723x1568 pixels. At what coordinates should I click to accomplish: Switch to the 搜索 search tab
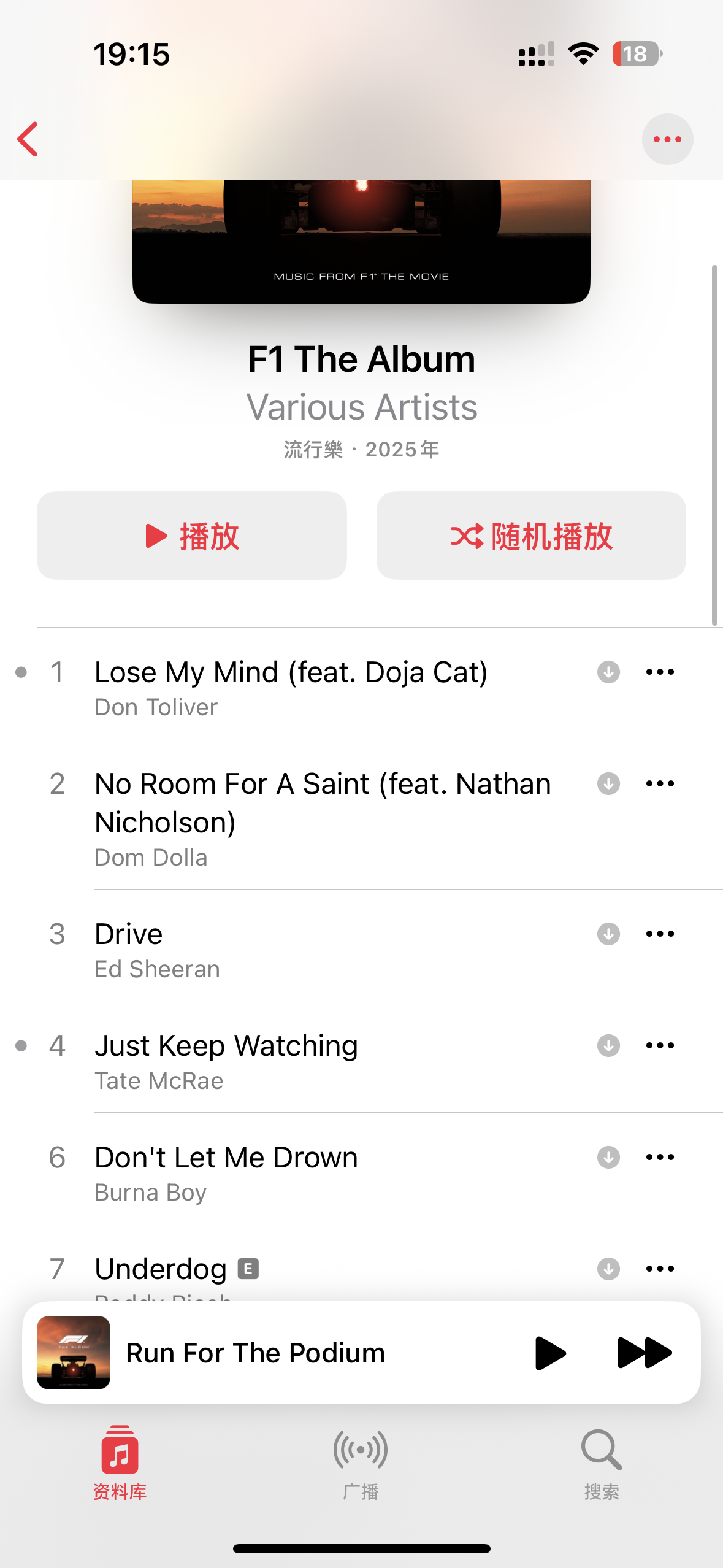coord(601,1463)
